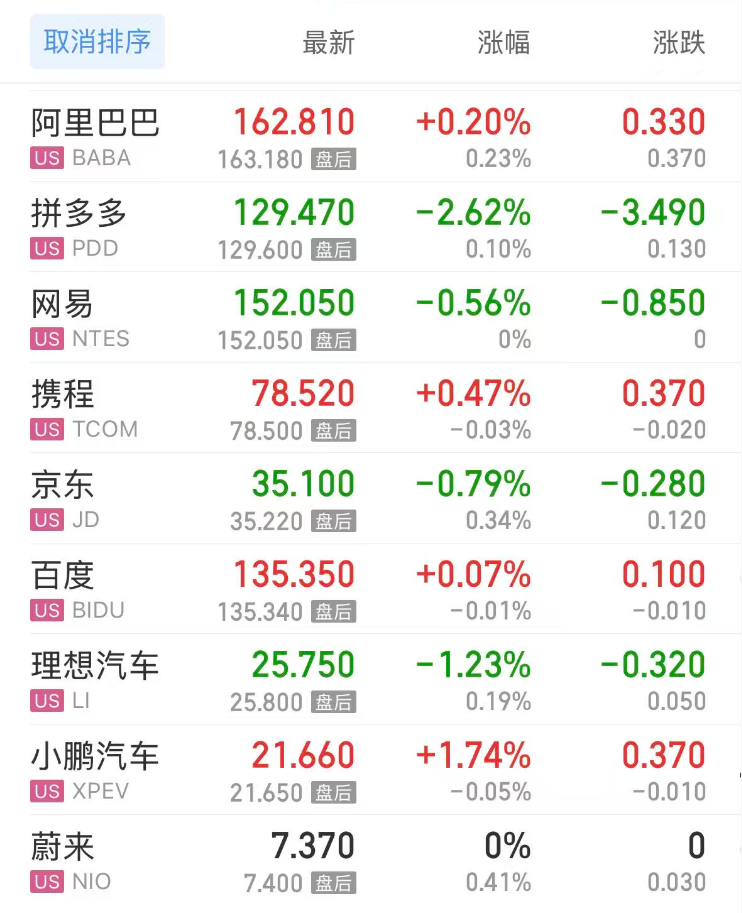View 网易 NTES stock page

pos(80,318)
